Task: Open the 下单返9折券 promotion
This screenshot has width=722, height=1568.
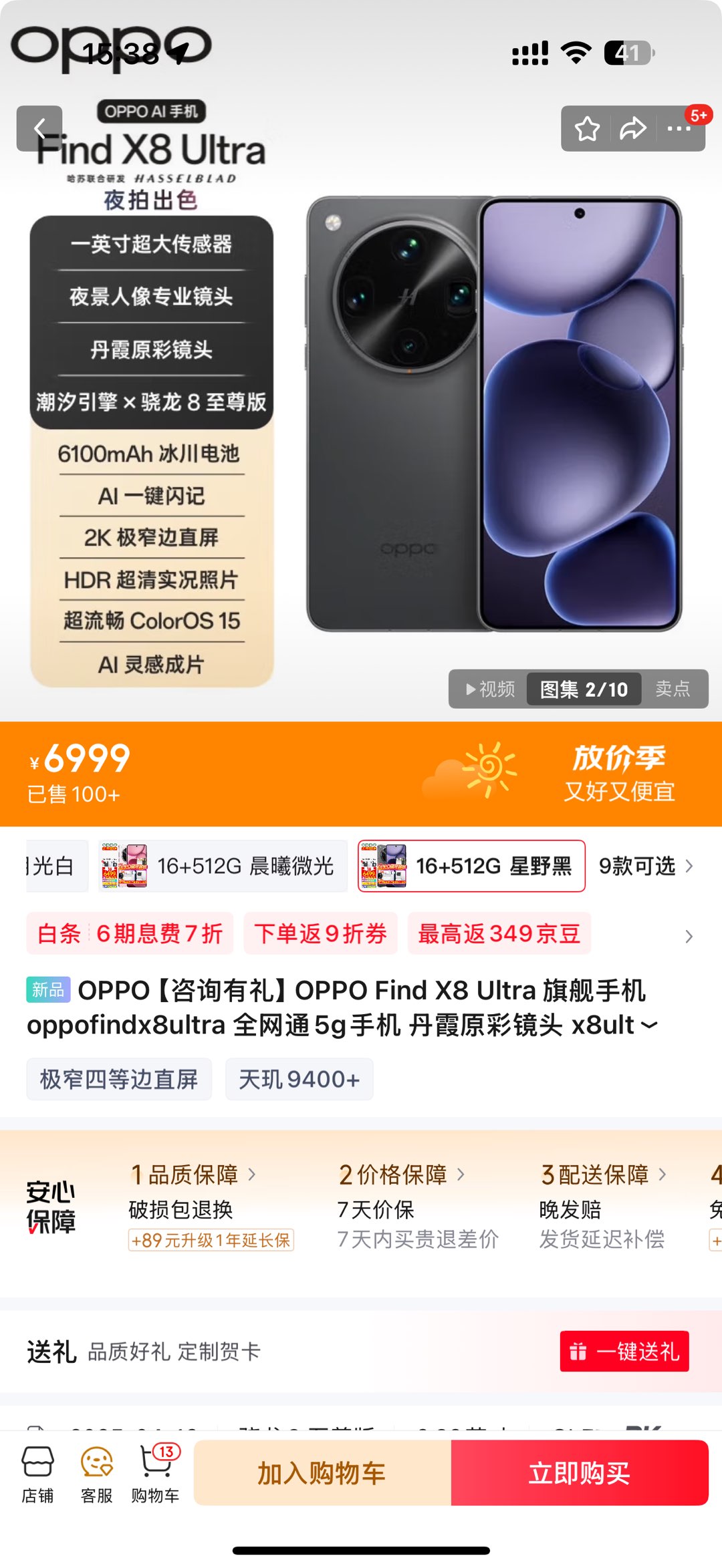Action: (320, 933)
